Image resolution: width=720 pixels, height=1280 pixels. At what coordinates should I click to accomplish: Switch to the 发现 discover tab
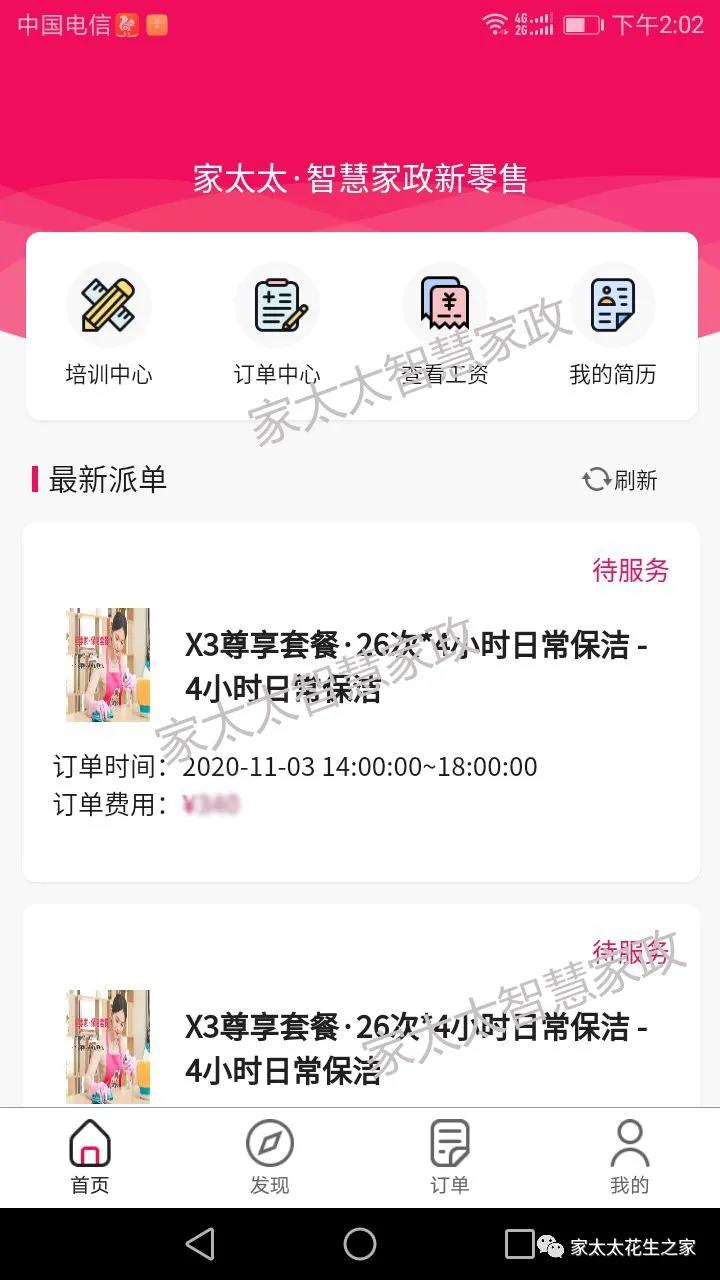(270, 1157)
